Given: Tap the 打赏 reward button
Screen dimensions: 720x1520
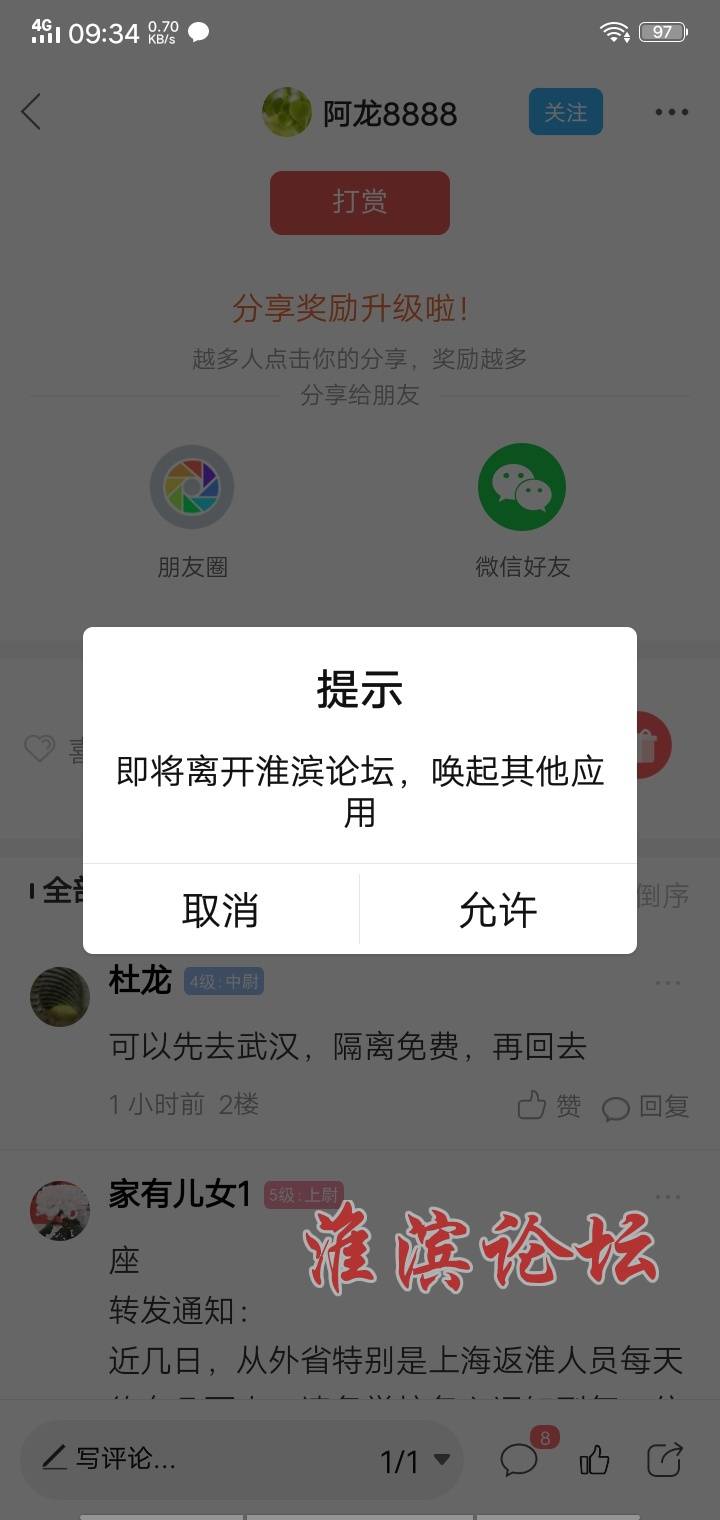Looking at the screenshot, I should point(360,202).
